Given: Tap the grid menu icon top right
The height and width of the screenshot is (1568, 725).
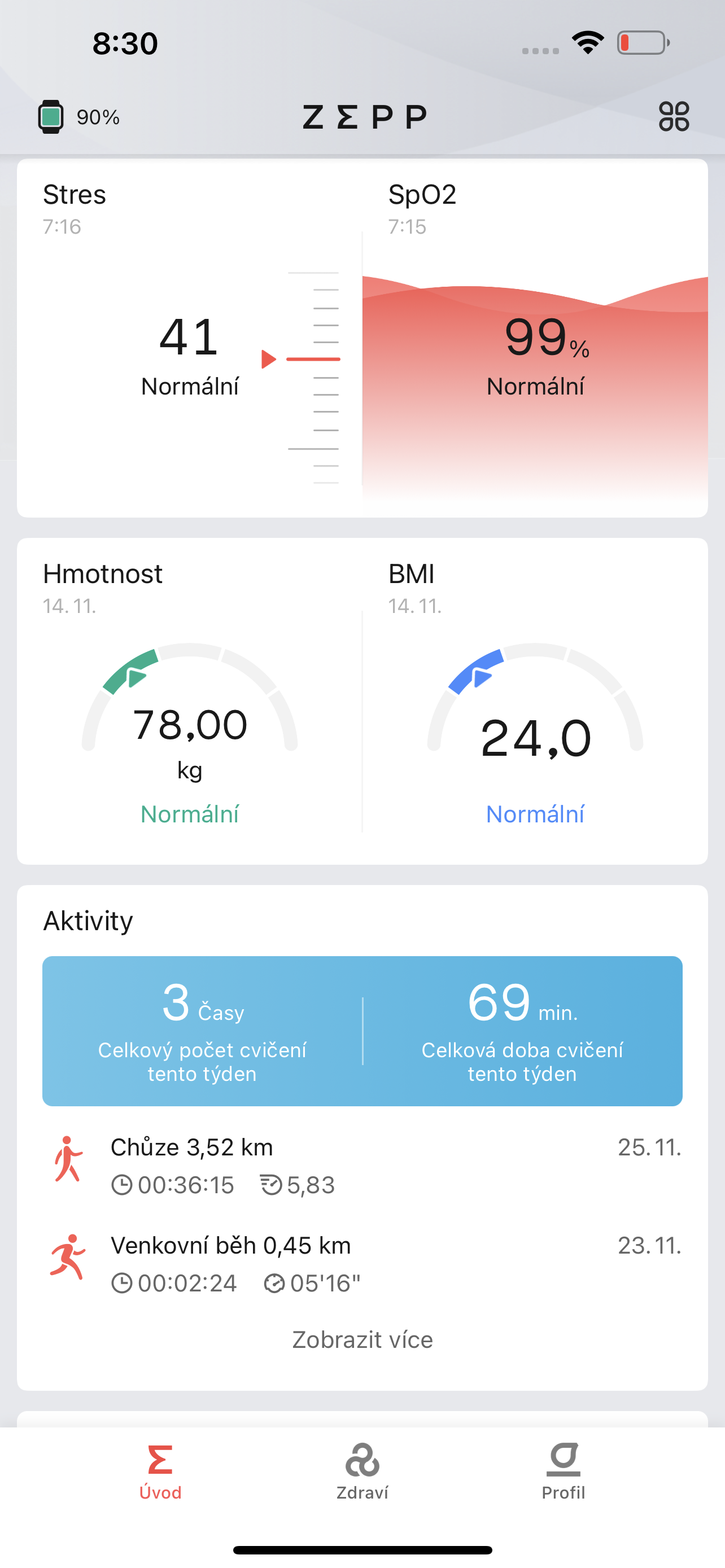Looking at the screenshot, I should [x=673, y=116].
